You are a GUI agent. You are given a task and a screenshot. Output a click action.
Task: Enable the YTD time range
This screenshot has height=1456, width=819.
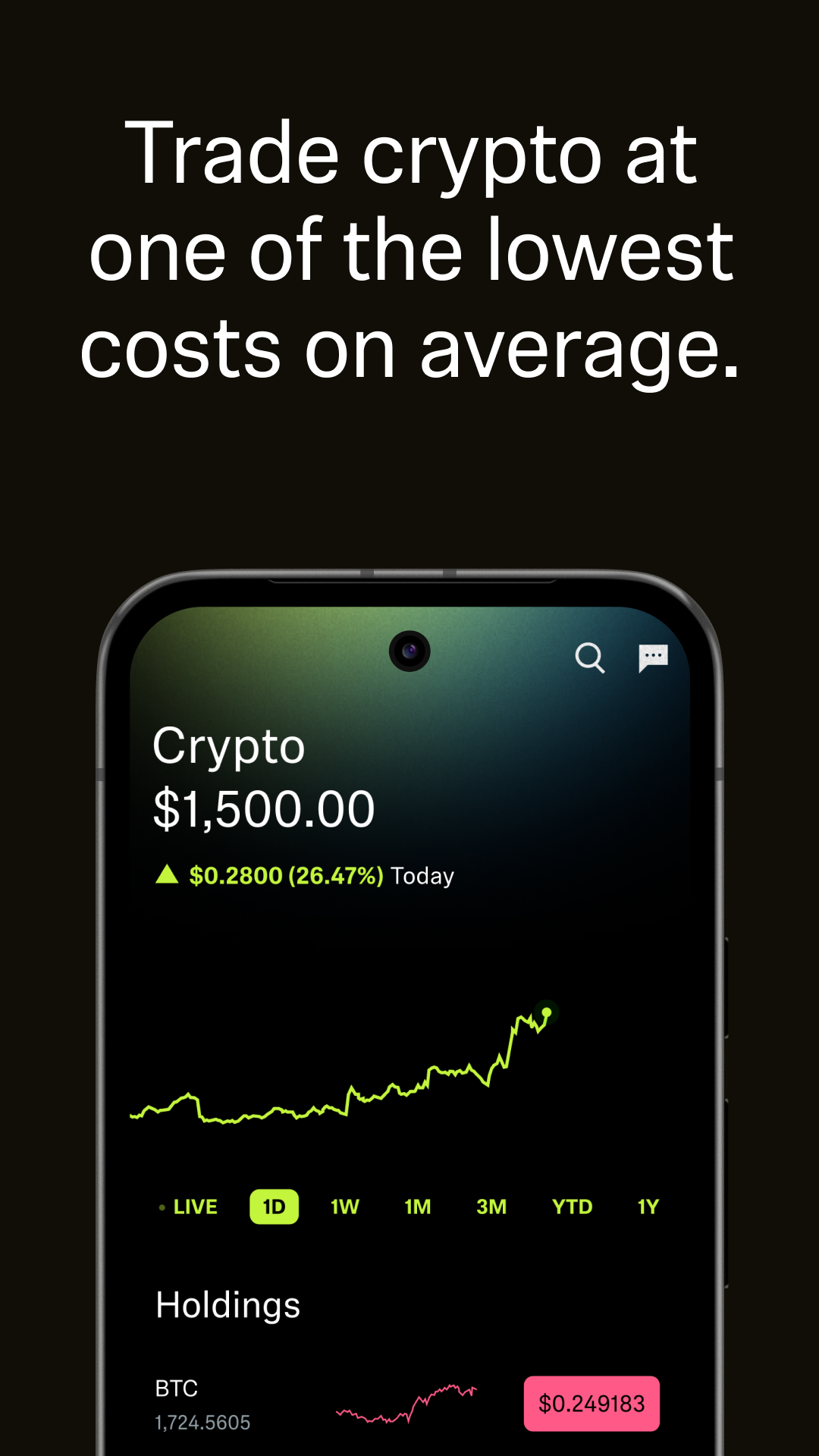point(573,1207)
